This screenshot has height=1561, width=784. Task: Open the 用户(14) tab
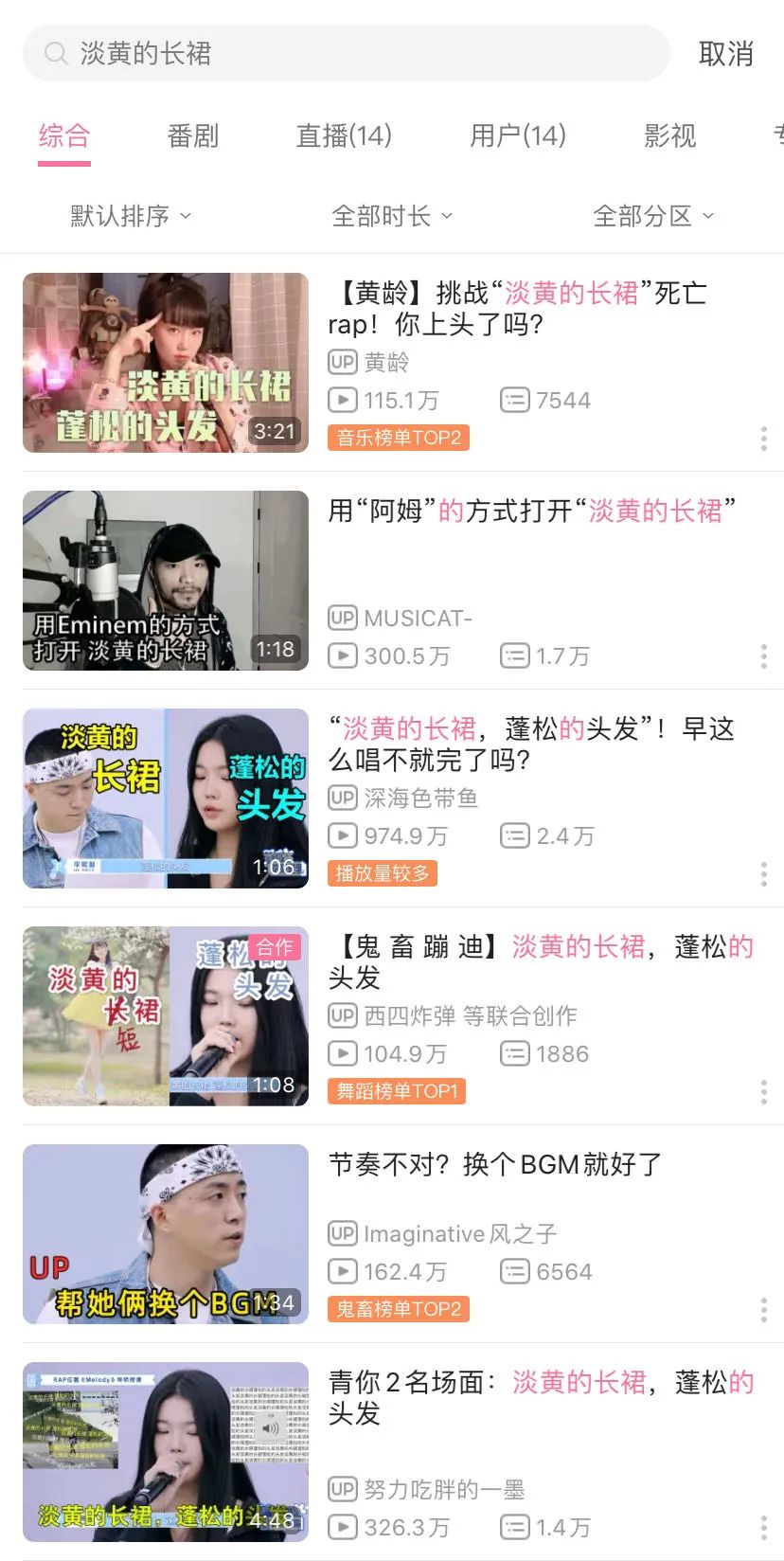pos(518,136)
